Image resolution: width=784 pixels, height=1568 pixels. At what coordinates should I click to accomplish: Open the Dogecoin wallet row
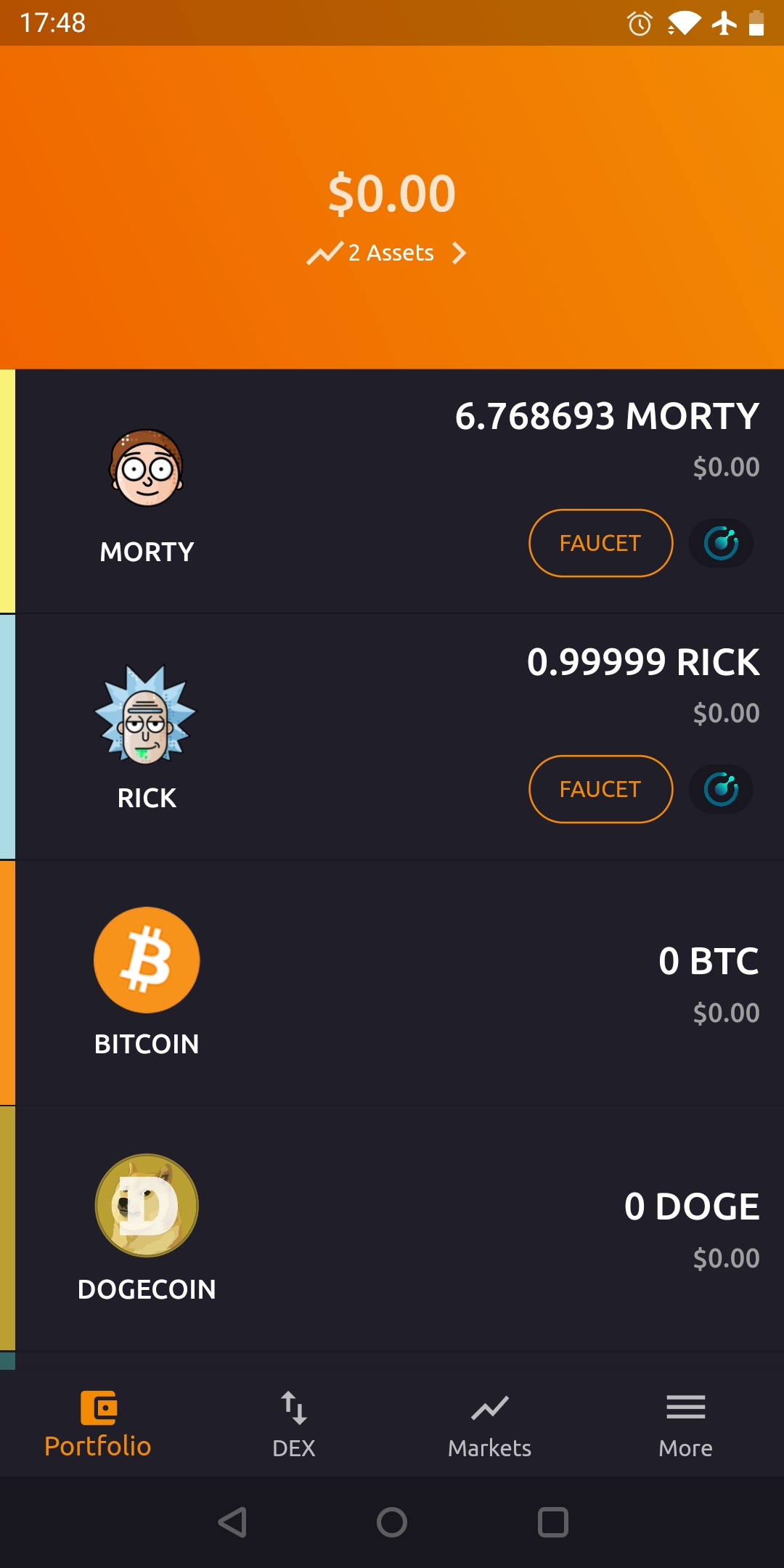pos(392,1228)
